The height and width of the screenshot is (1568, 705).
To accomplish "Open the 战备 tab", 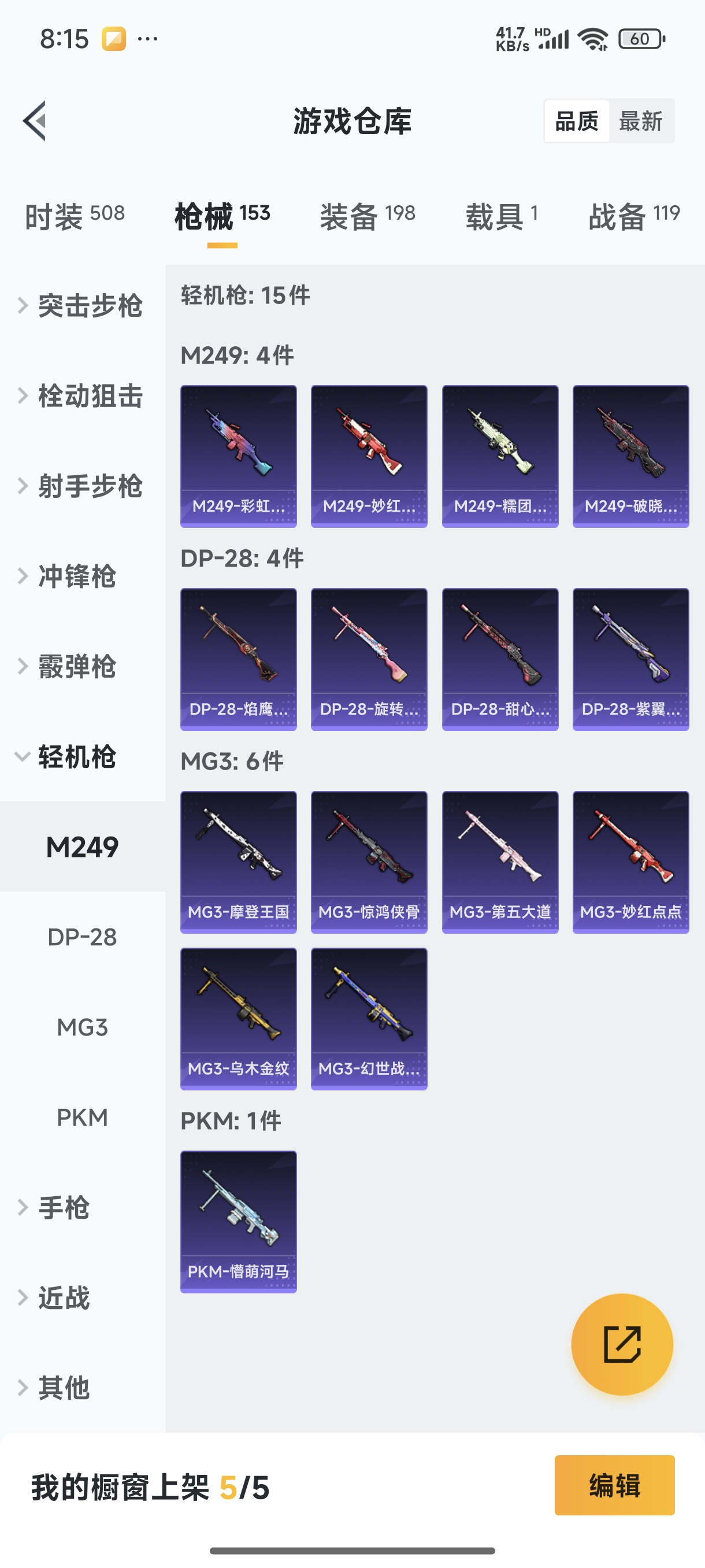I will pos(633,216).
